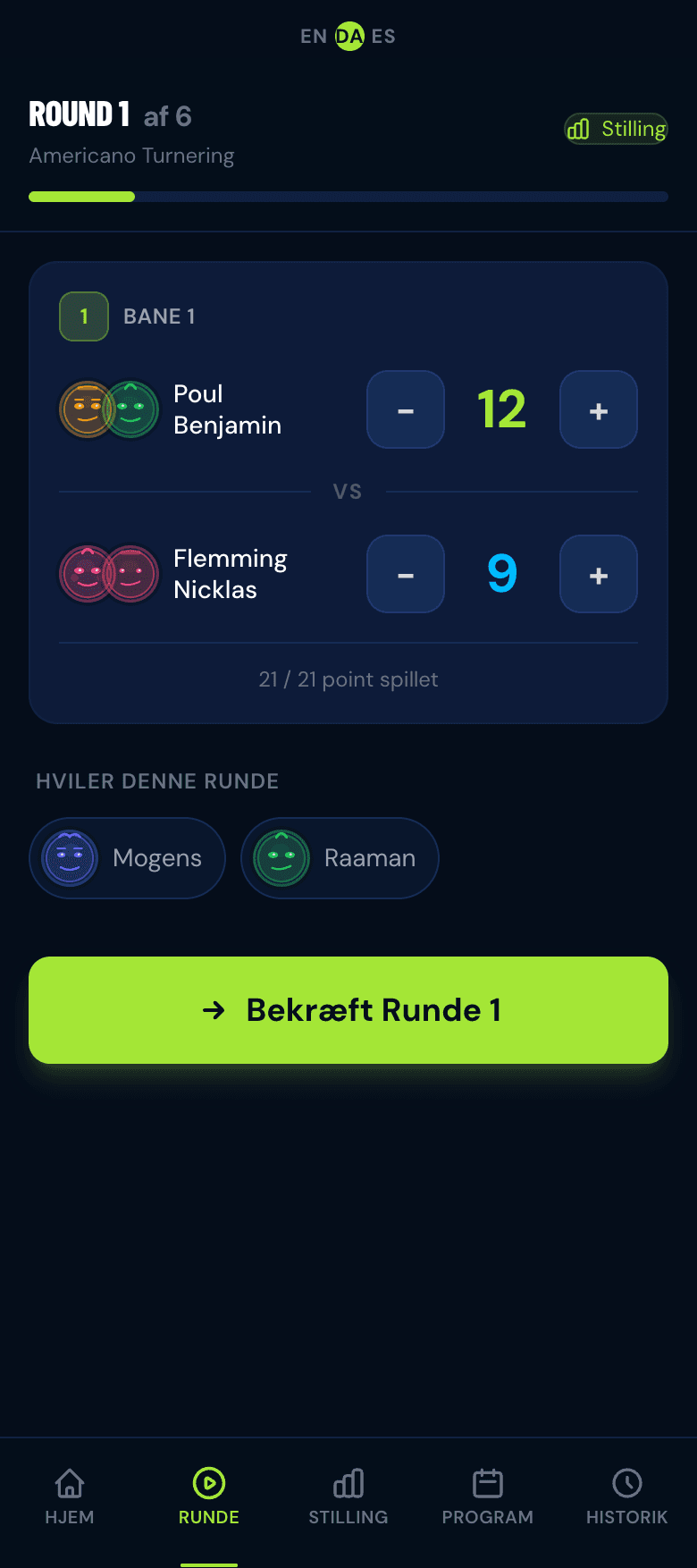Open the Stilling standings link
The height and width of the screenshot is (1568, 697).
[615, 129]
